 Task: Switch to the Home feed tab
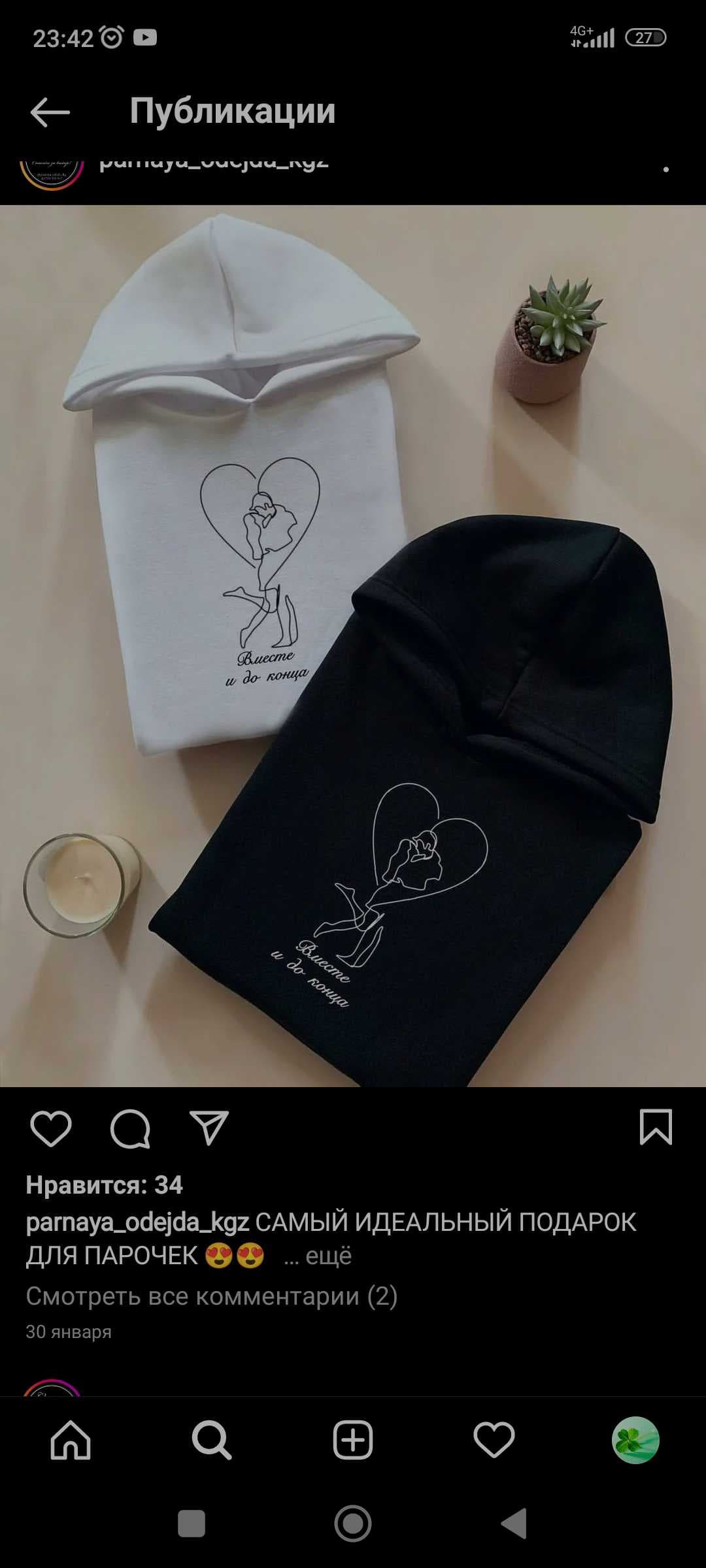click(x=71, y=1441)
